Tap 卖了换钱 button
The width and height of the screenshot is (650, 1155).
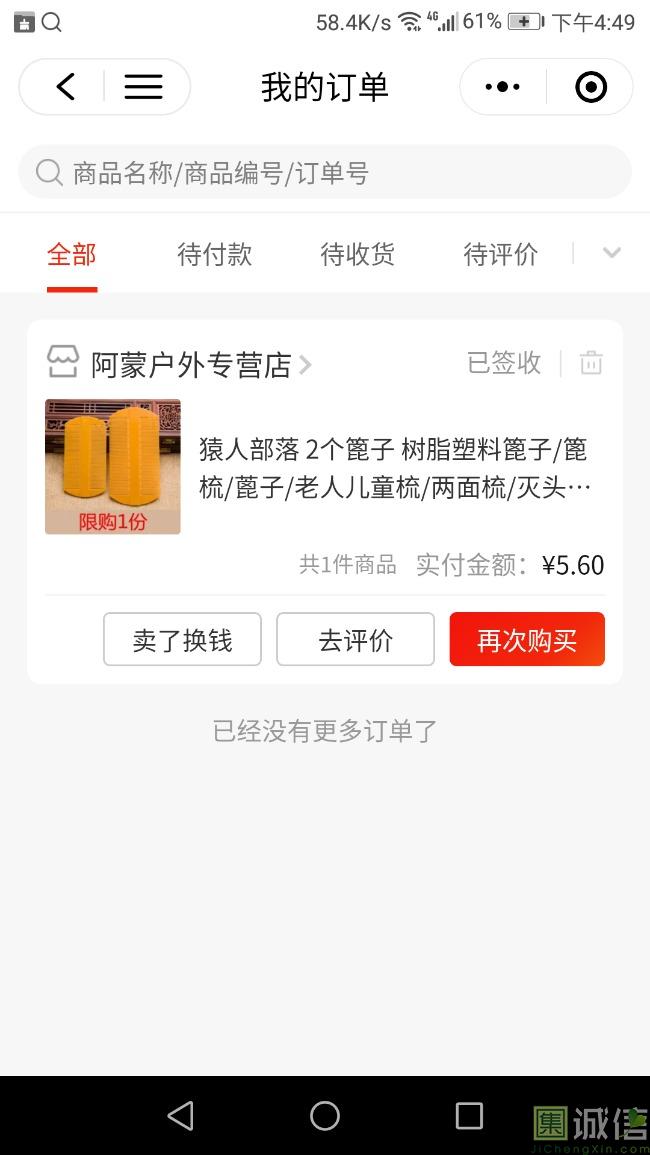pos(182,640)
